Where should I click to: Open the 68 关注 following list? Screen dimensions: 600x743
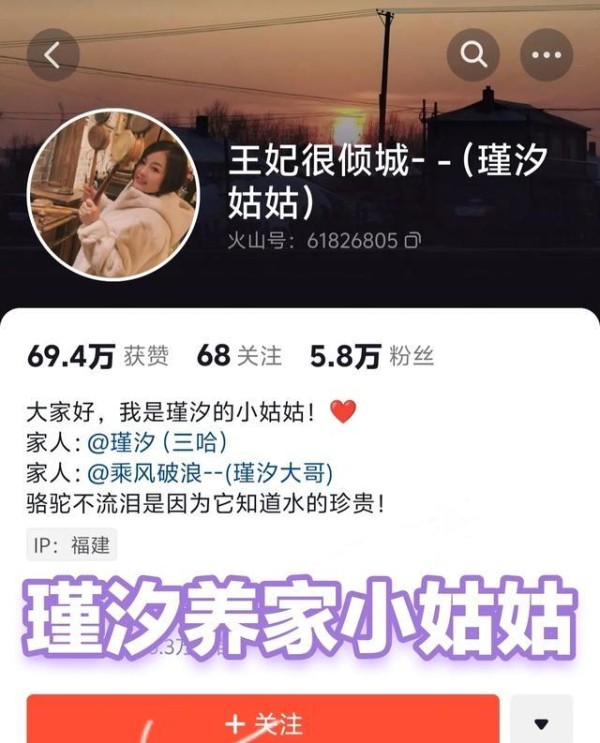239,355
